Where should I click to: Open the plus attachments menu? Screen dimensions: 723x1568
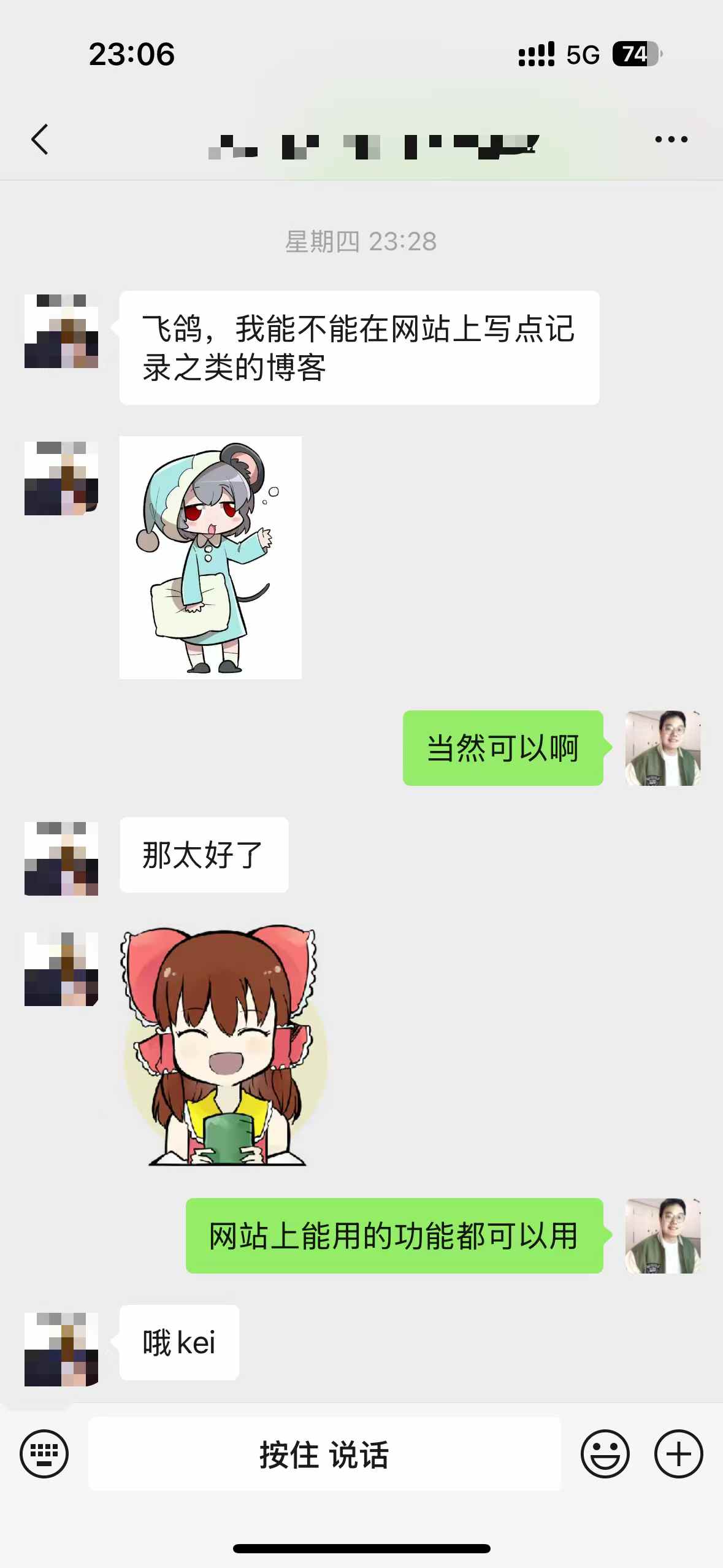(x=678, y=1453)
